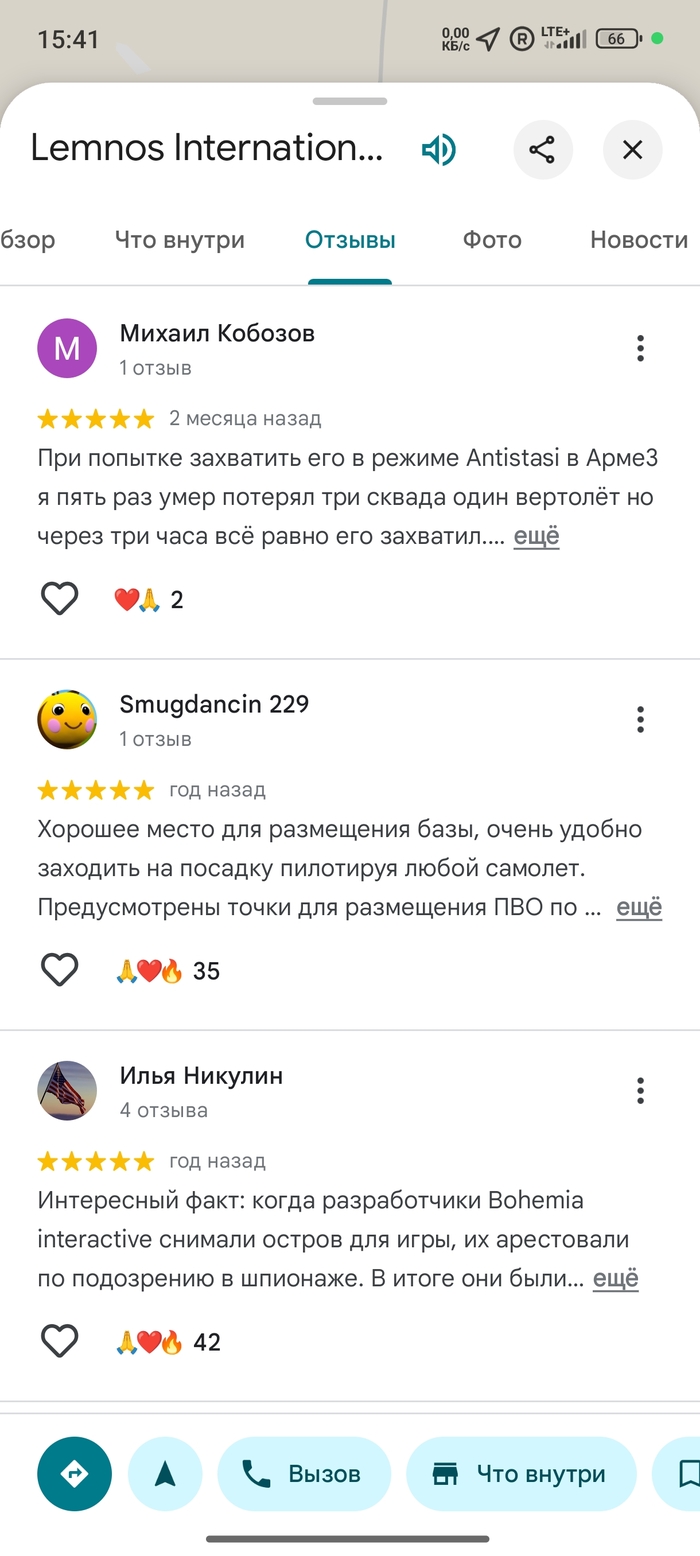Viewport: 700px width, 1556px height.
Task: Open options menu for Михаил Кобозов's review
Action: pos(640,348)
